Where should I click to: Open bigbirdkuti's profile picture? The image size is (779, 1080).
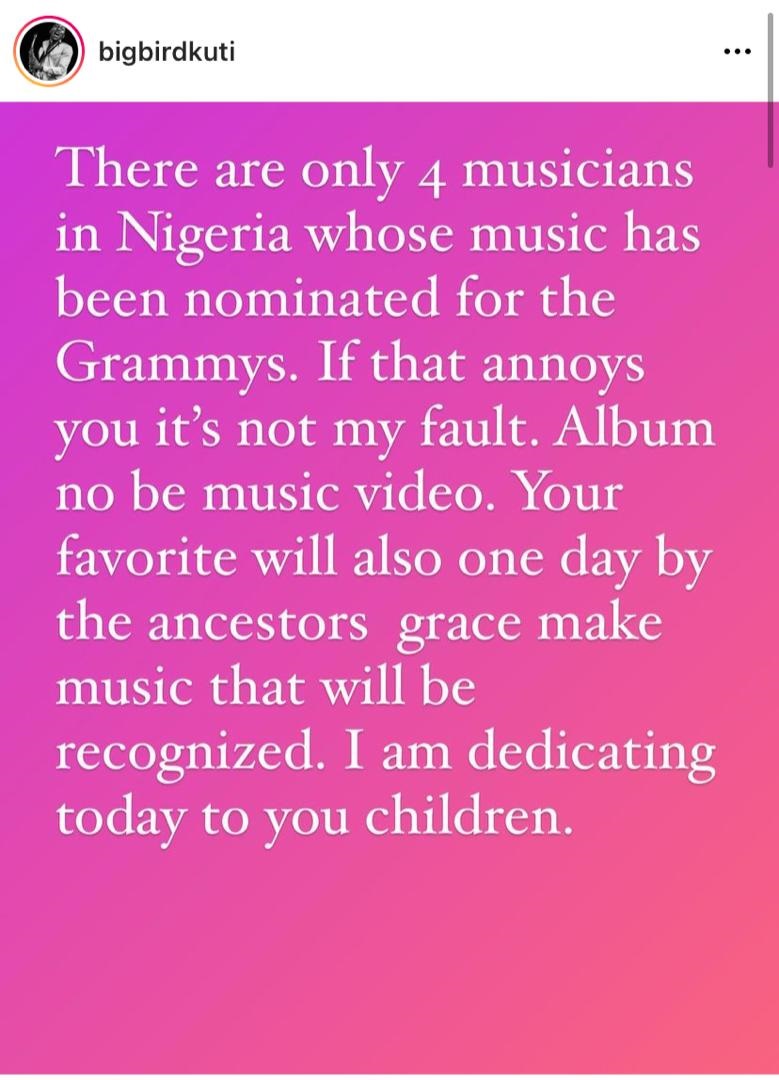pyautogui.click(x=48, y=51)
